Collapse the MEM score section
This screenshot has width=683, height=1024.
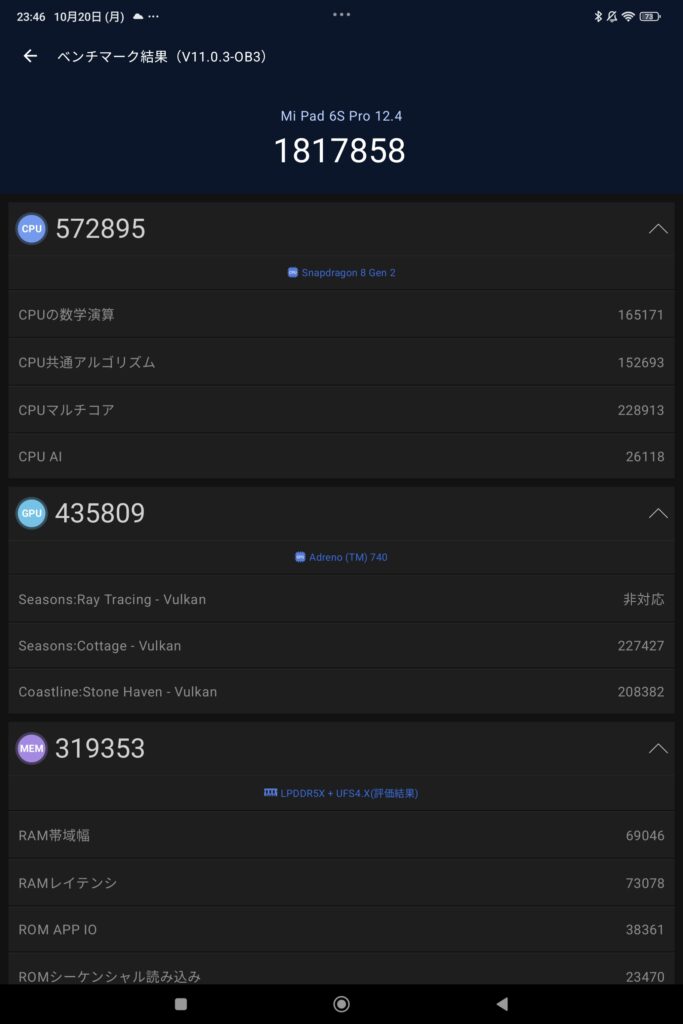click(657, 748)
